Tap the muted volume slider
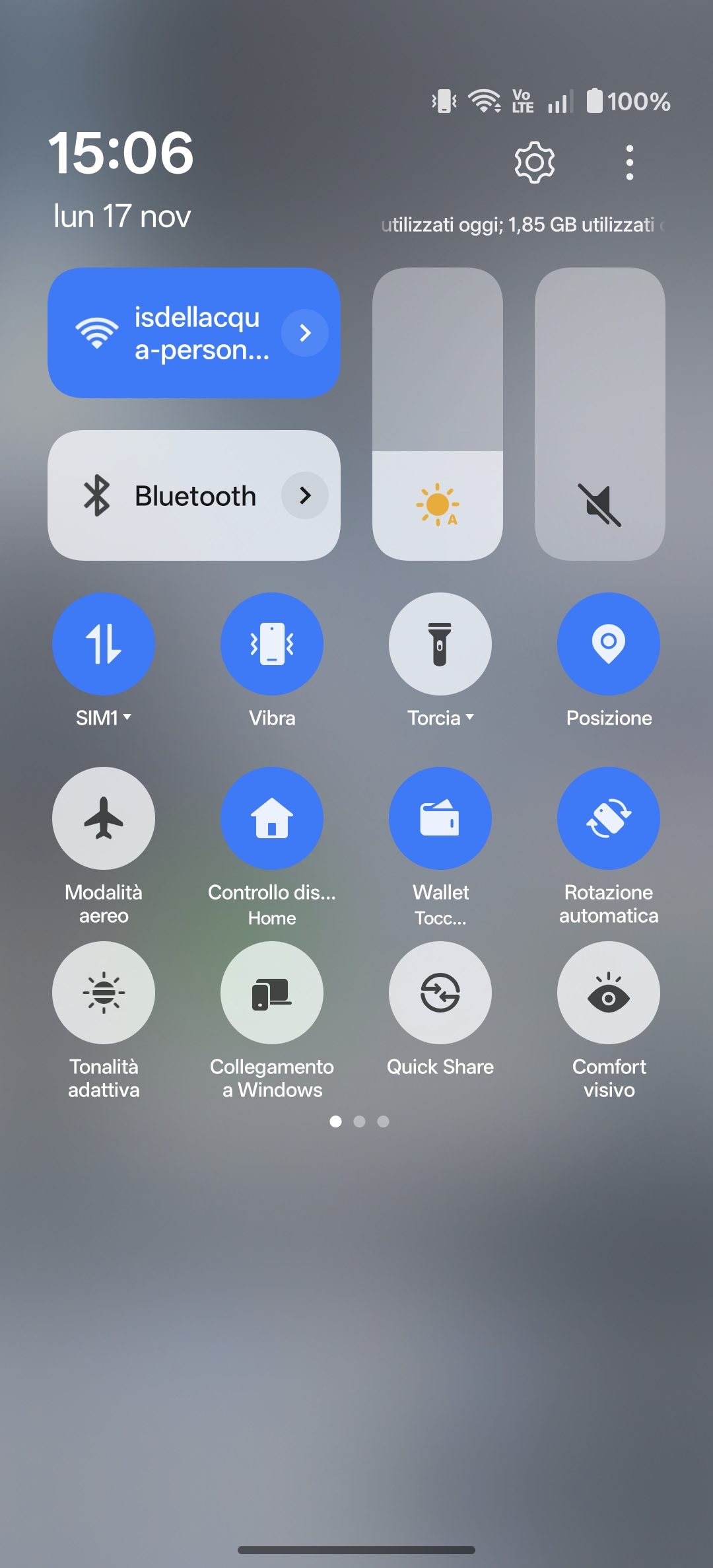The width and height of the screenshot is (713, 1568). [x=599, y=505]
